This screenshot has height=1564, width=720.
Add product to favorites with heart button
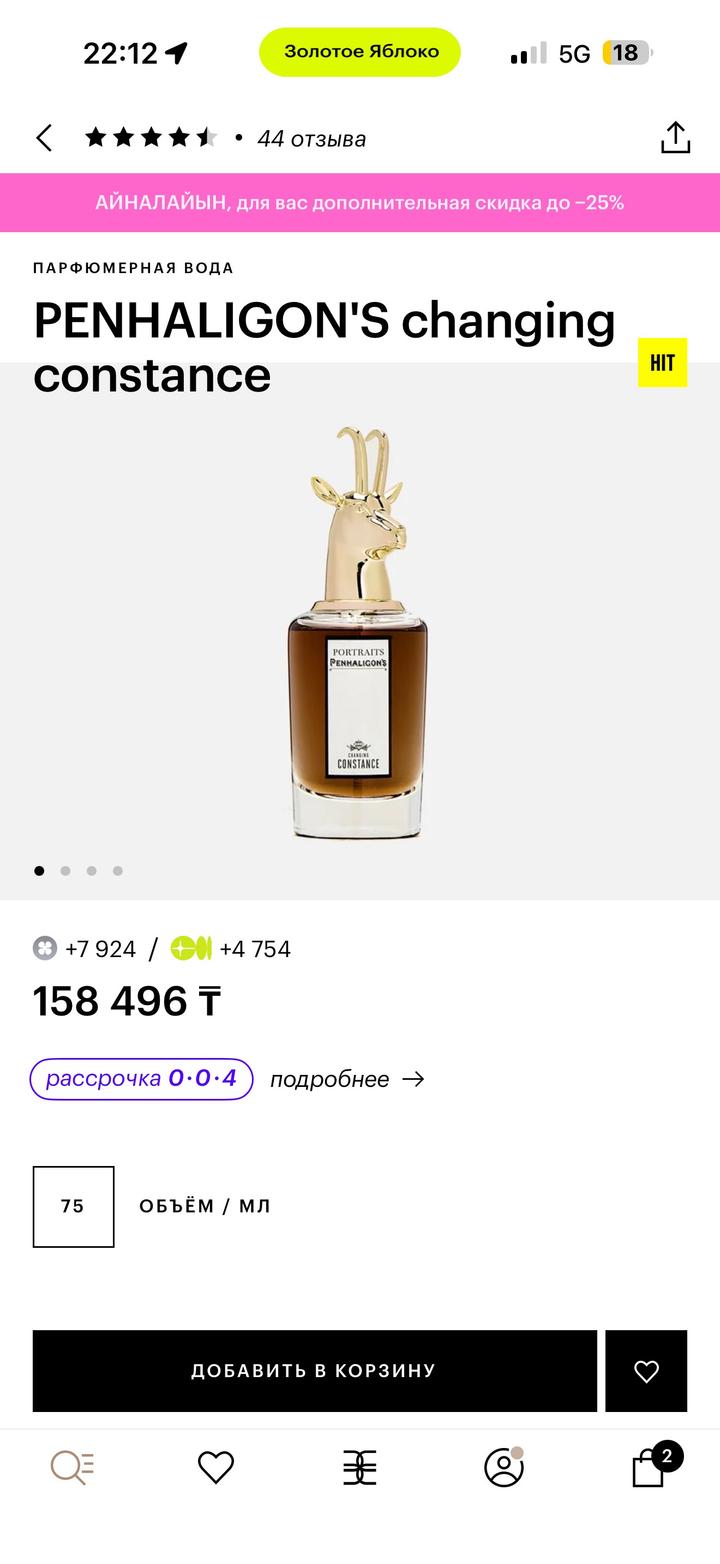coord(646,1371)
